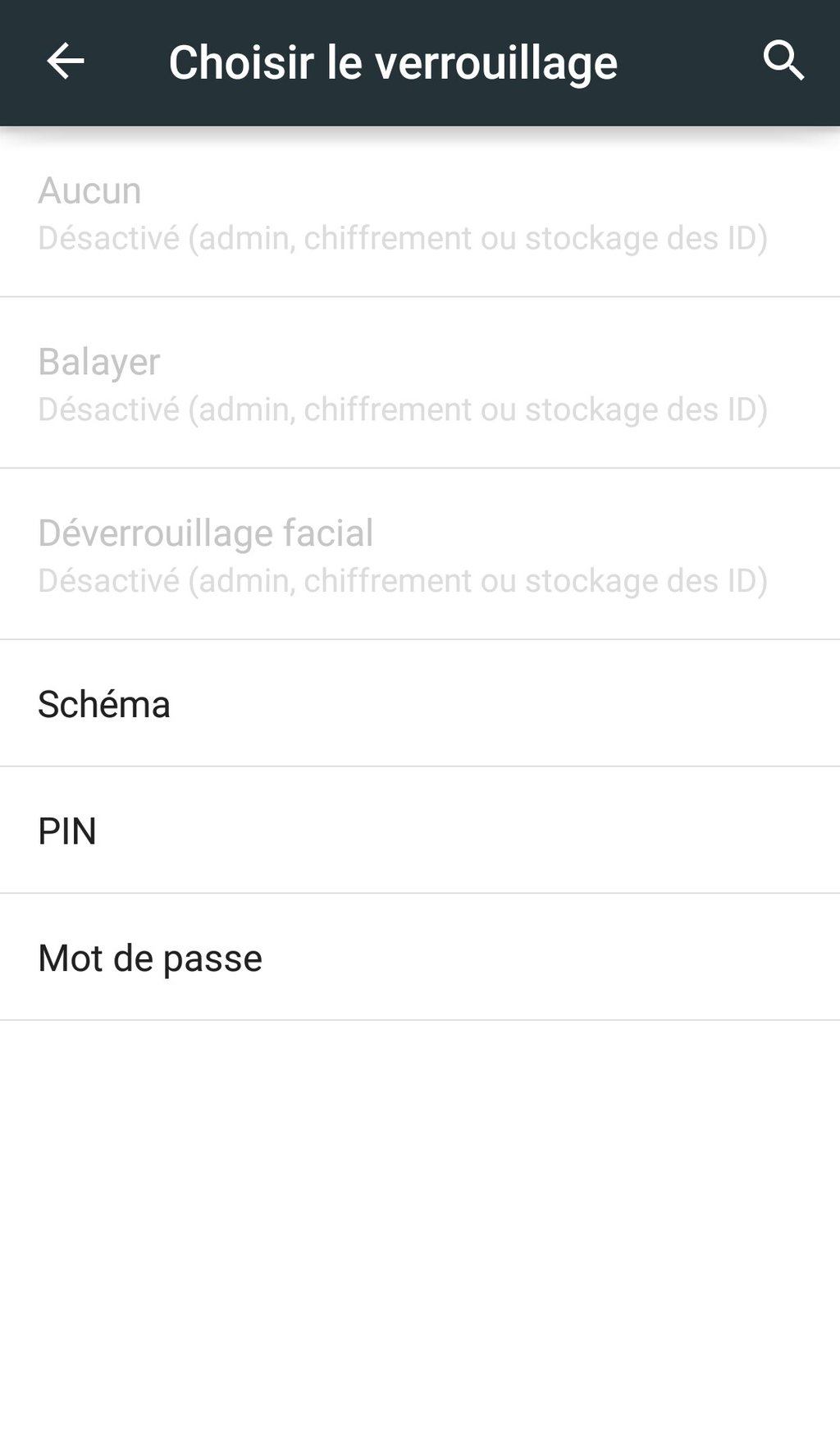The height and width of the screenshot is (1432, 840).
Task: Select Schéma as screen lock
Action: (x=420, y=704)
